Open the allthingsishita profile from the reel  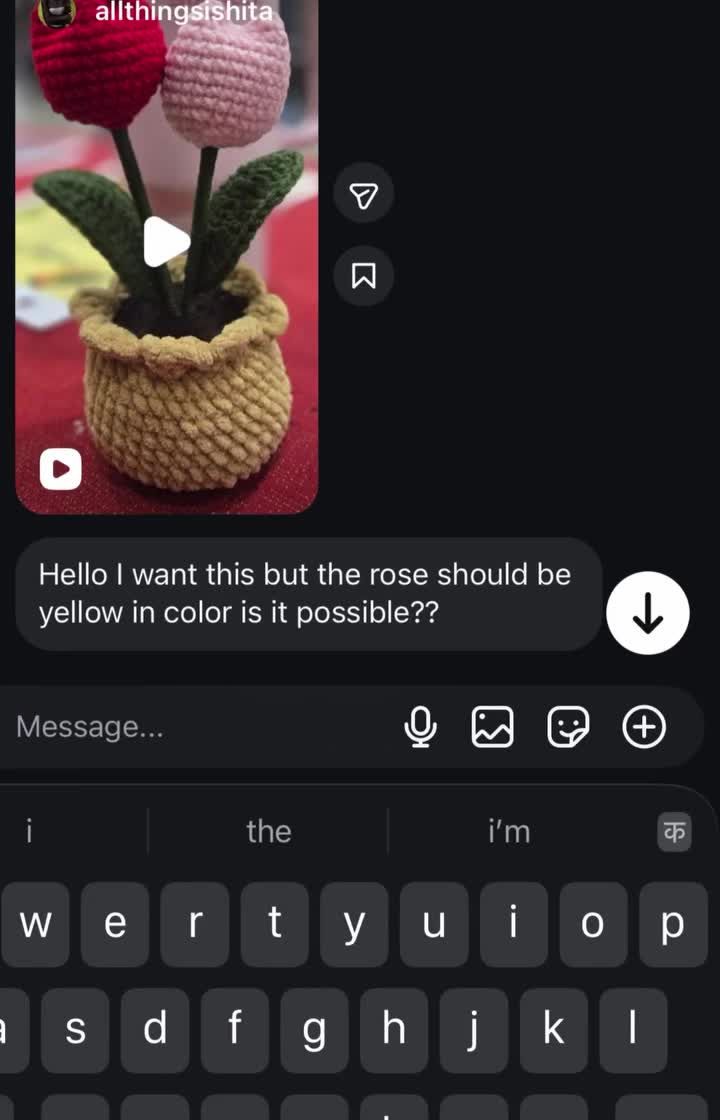[x=183, y=12]
